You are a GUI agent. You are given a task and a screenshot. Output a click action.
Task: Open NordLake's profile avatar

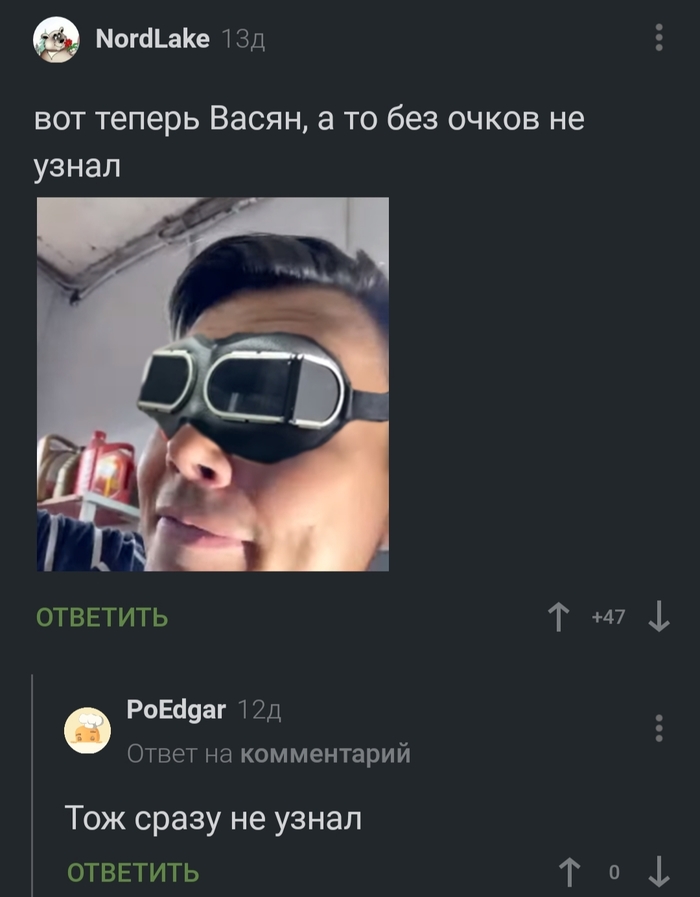tap(56, 40)
